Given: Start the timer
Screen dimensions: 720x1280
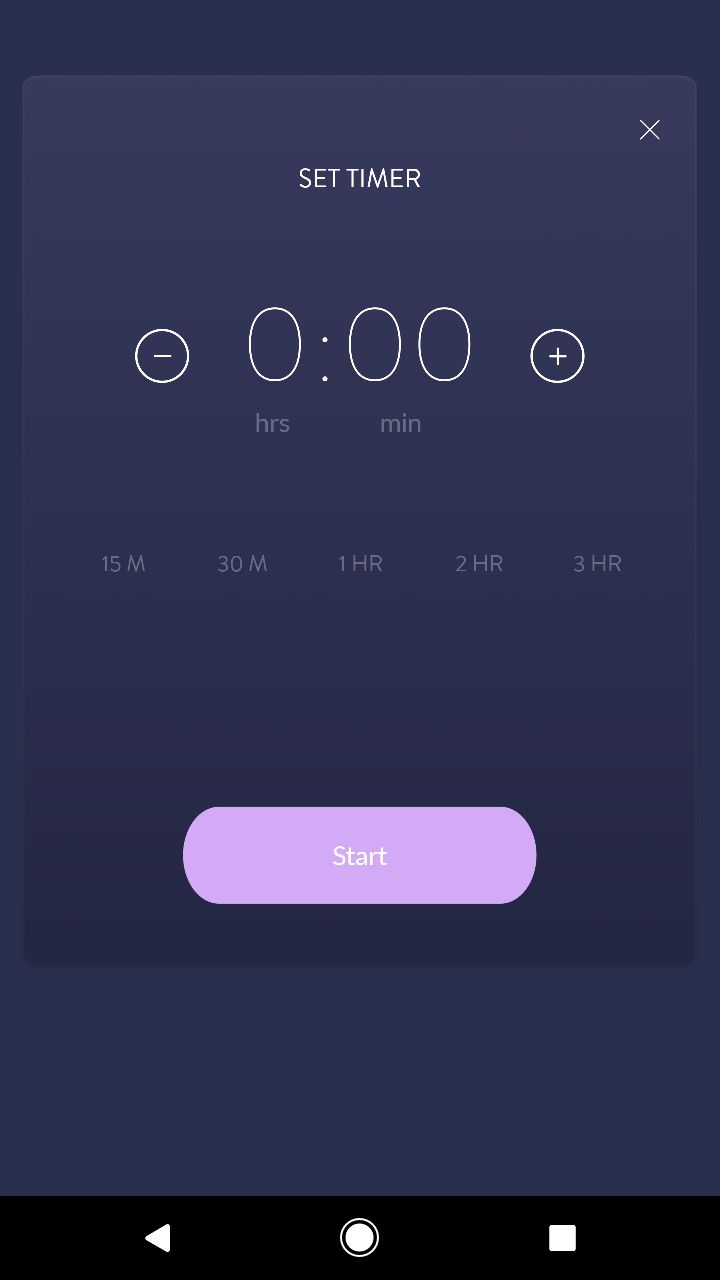Looking at the screenshot, I should (360, 855).
